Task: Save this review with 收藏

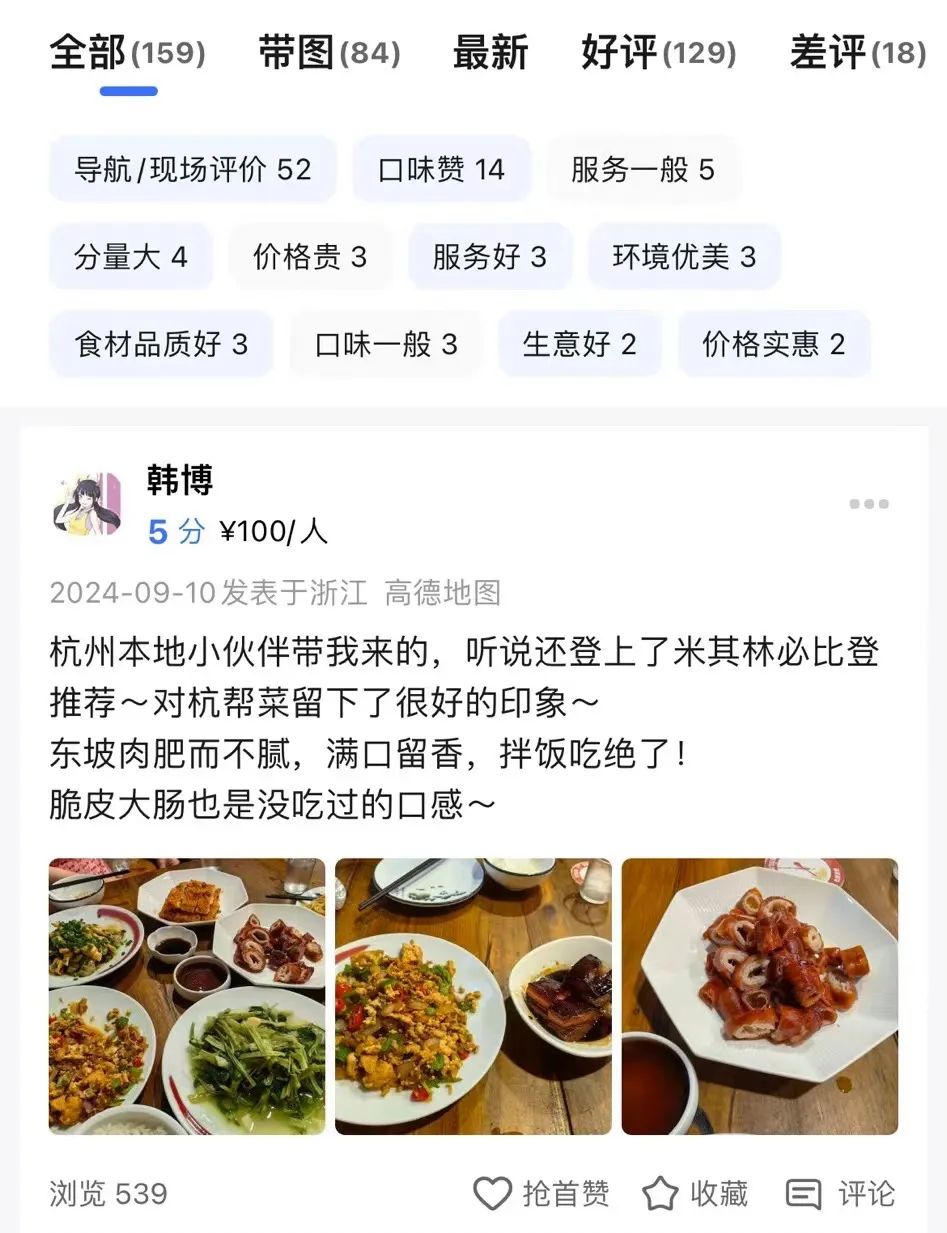Action: pyautogui.click(x=694, y=1193)
